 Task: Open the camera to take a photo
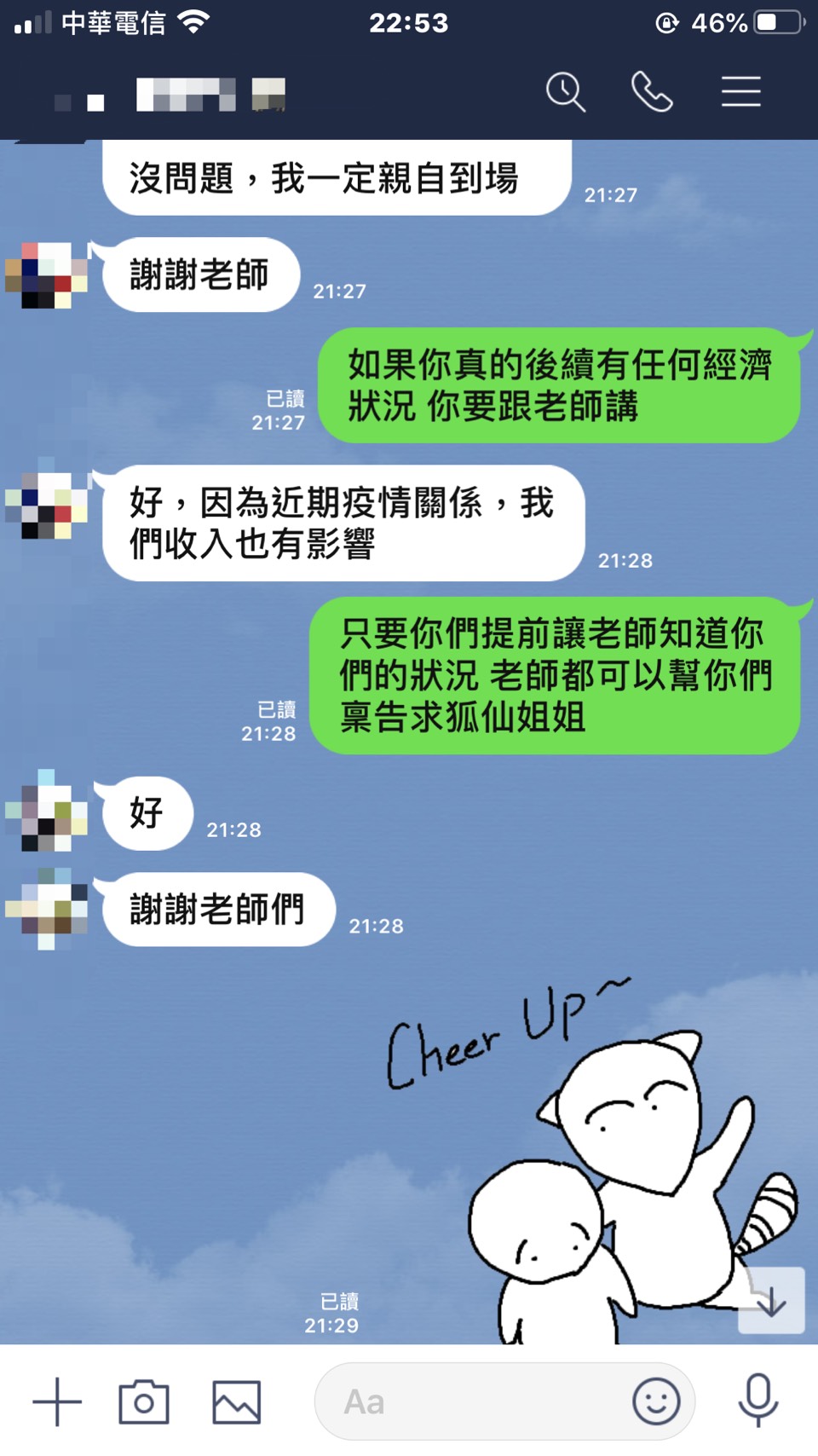pos(144,1401)
